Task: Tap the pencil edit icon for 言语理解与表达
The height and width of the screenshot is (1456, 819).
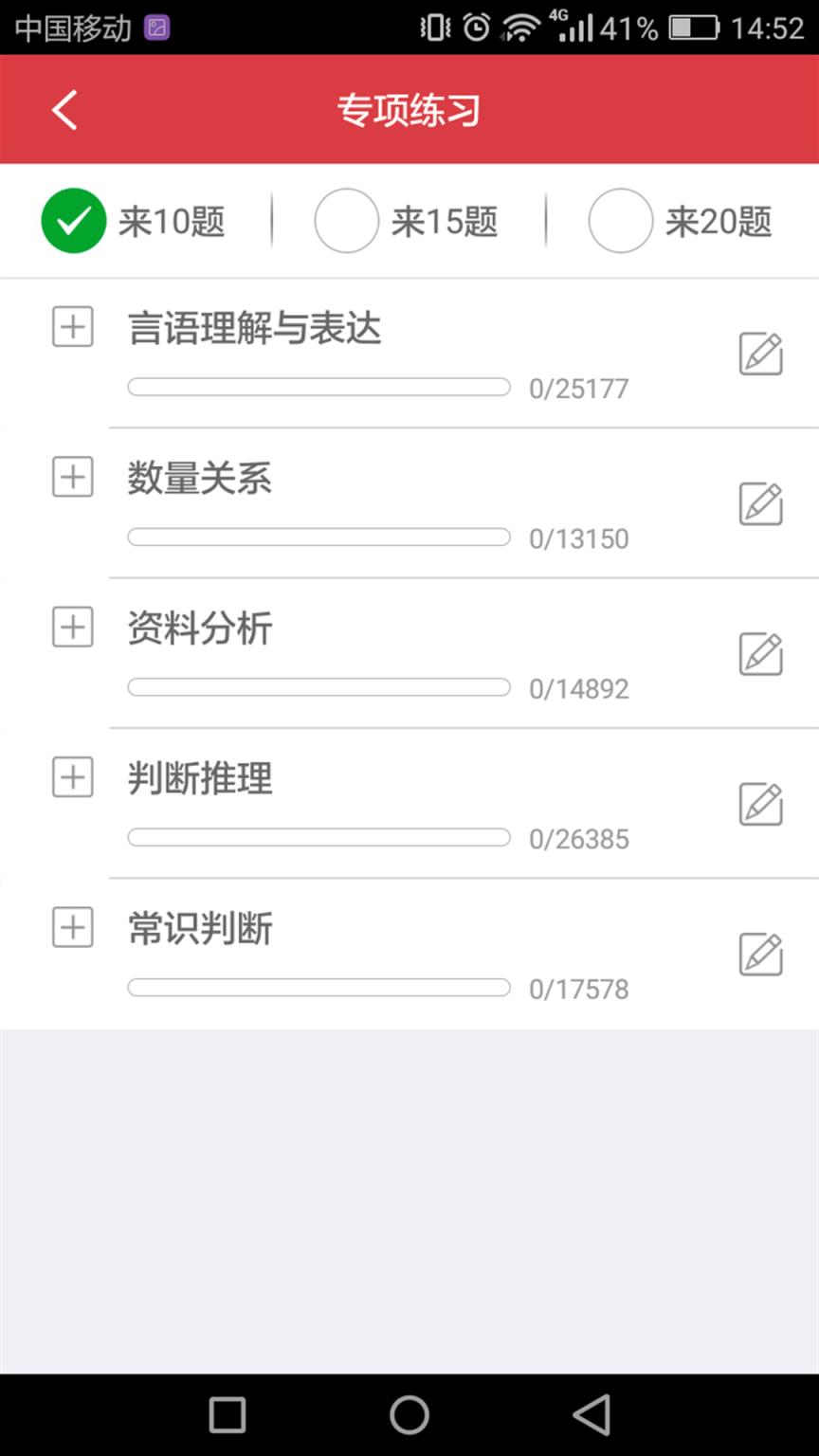Action: pos(760,354)
